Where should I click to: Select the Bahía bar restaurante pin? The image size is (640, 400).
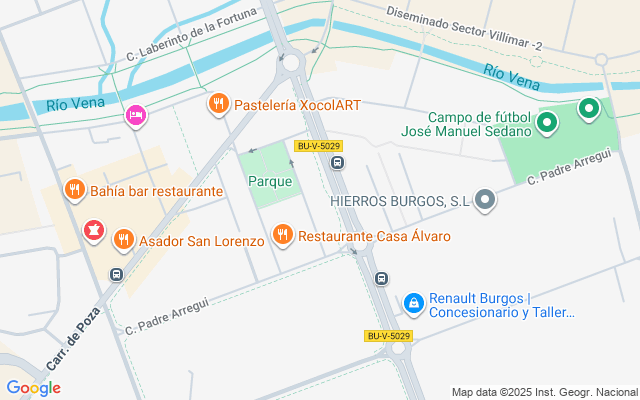pos(74,191)
